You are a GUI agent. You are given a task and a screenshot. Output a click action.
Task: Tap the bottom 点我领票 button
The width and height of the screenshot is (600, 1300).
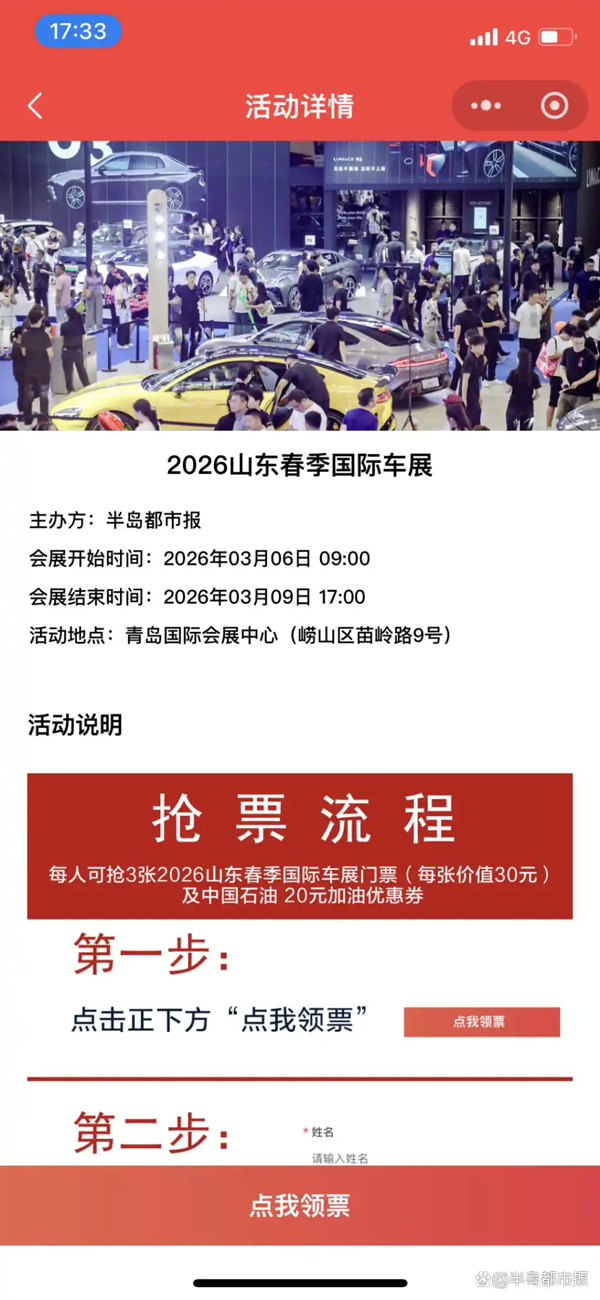point(300,1205)
